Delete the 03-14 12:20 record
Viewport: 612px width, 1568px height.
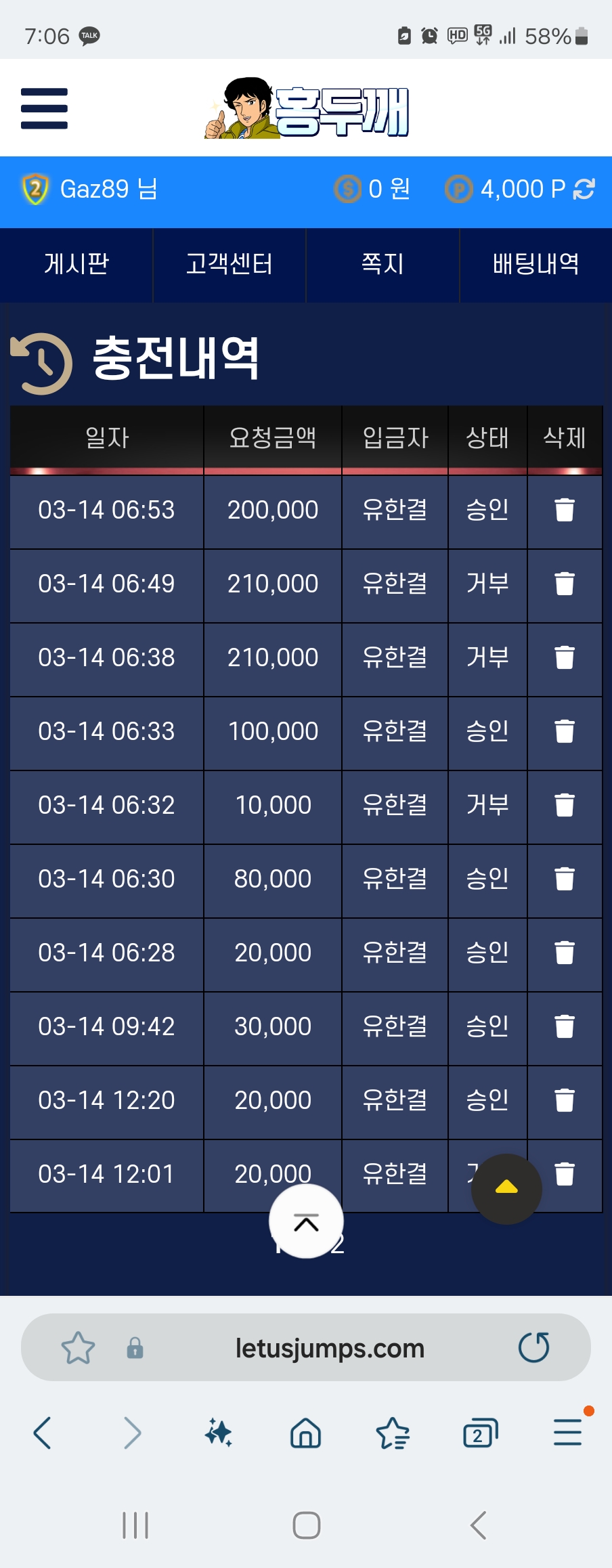[564, 1100]
